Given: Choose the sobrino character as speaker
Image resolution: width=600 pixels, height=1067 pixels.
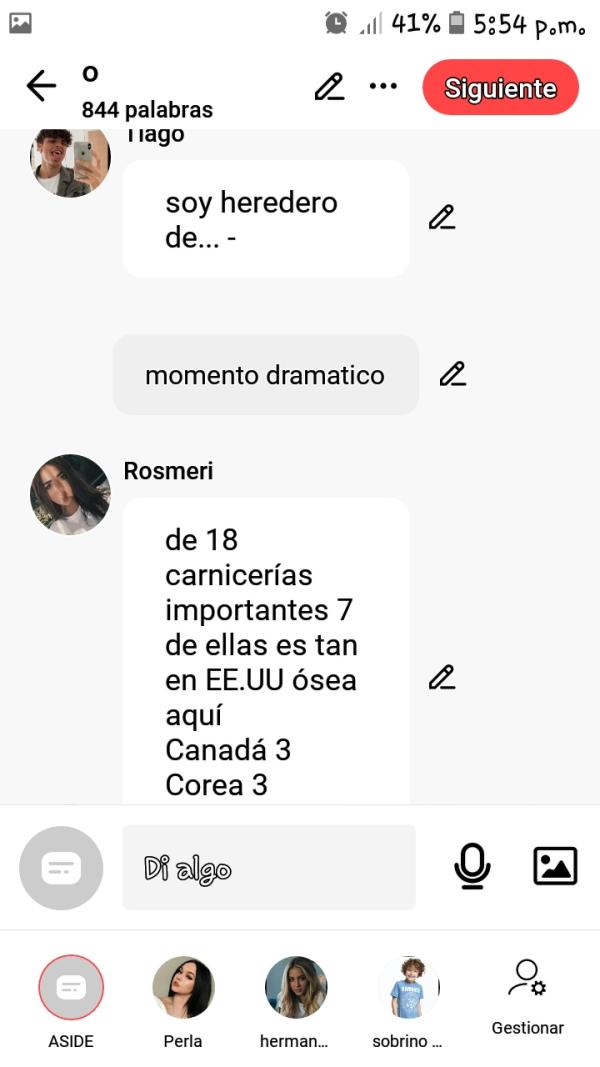Looking at the screenshot, I should [x=408, y=988].
